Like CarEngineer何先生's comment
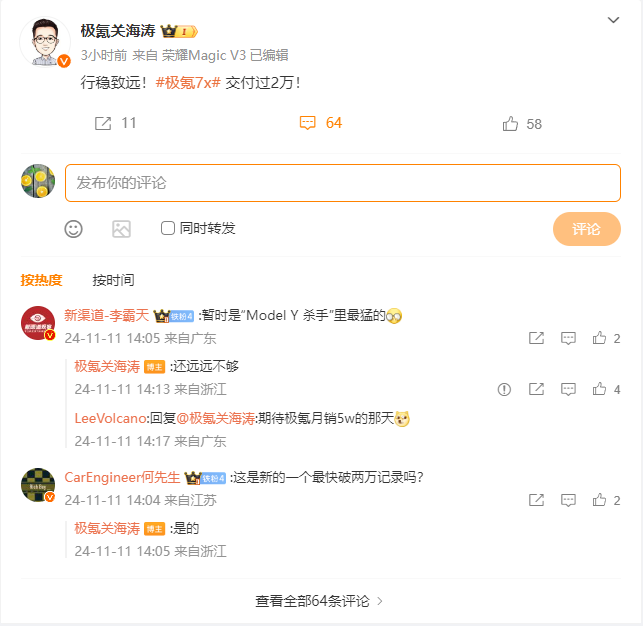The height and width of the screenshot is (626, 643). point(600,499)
